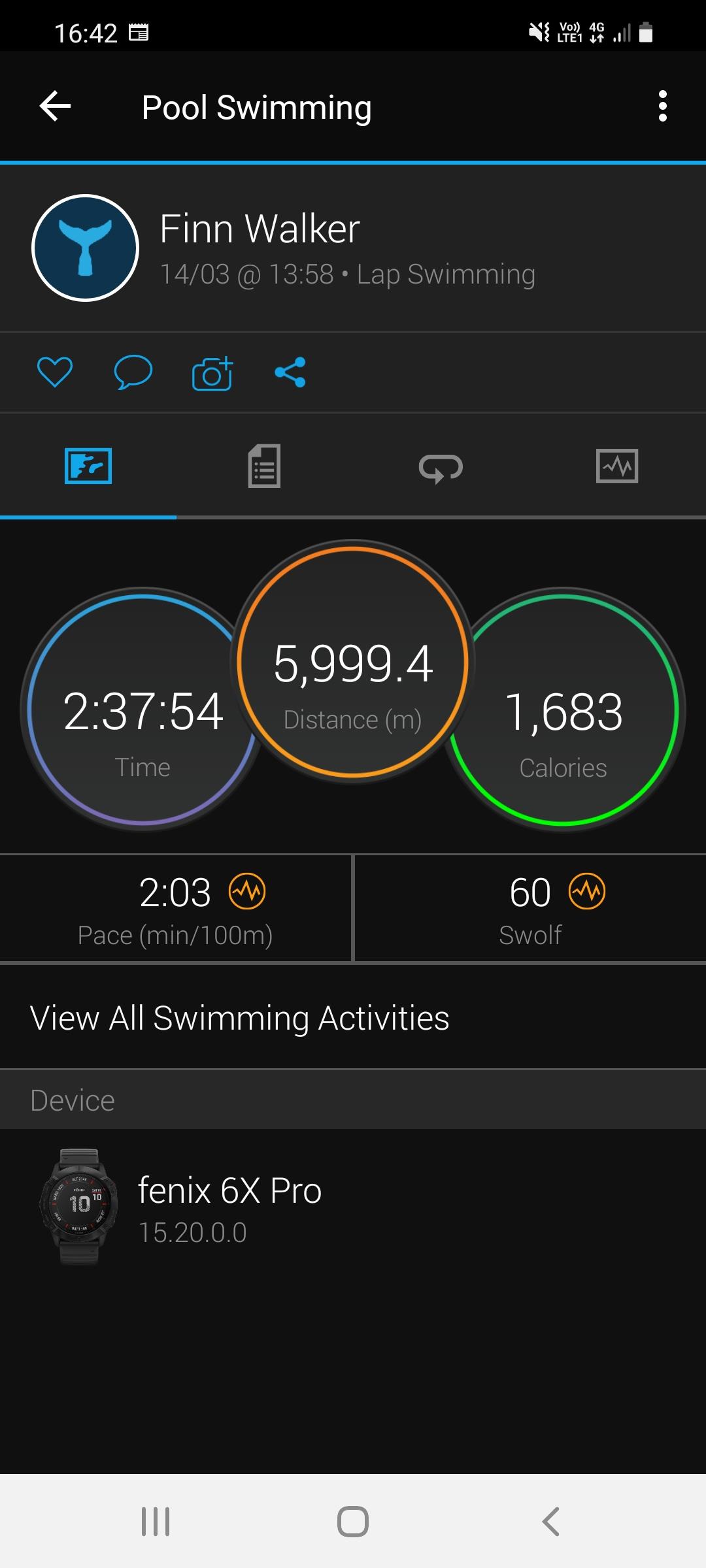Screen dimensions: 706x1568
Task: Open comments on this activity
Action: click(x=133, y=372)
